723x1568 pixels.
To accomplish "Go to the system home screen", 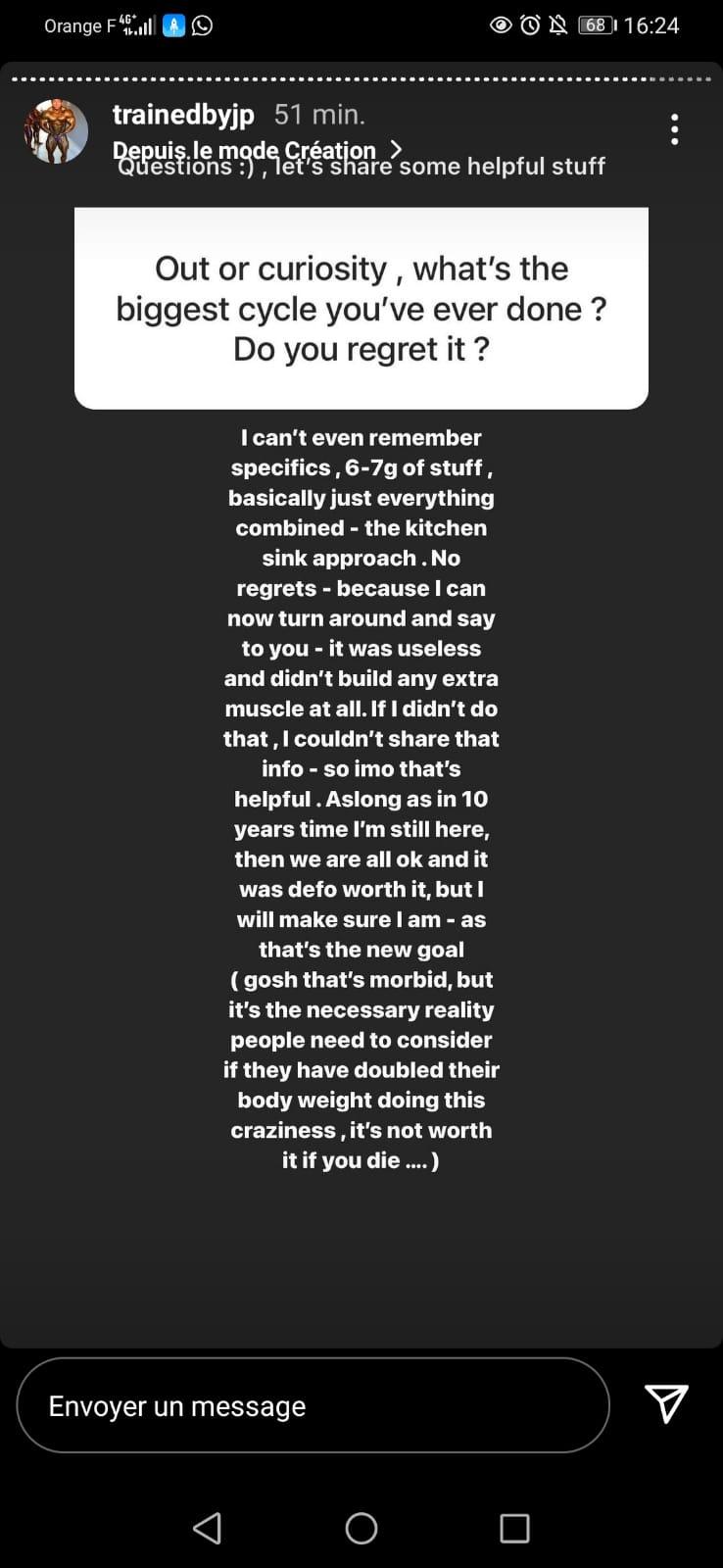I will (361, 1528).
